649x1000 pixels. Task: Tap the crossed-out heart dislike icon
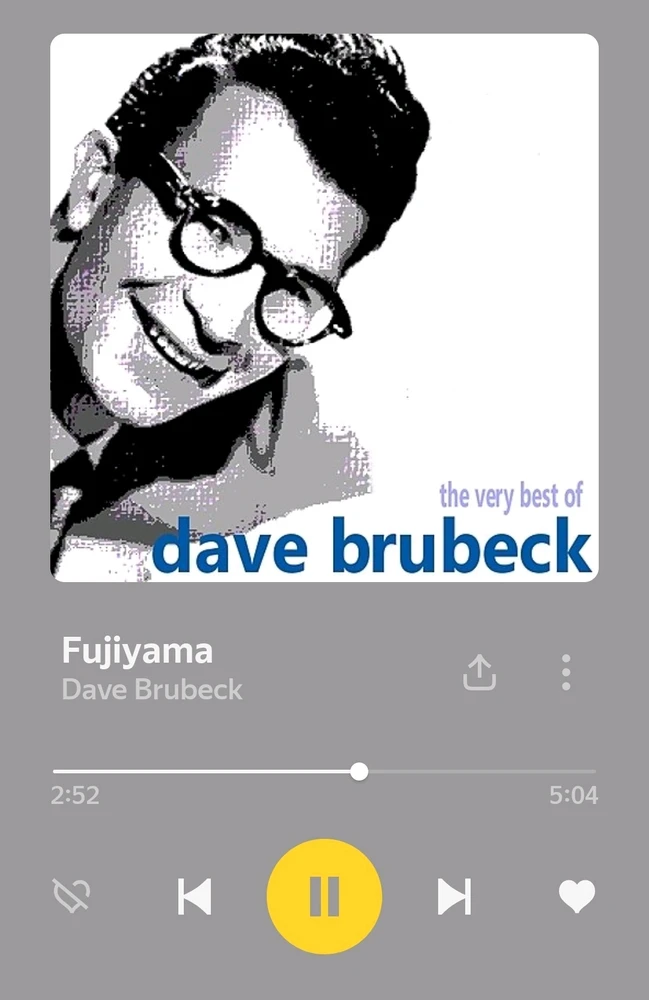click(x=72, y=896)
